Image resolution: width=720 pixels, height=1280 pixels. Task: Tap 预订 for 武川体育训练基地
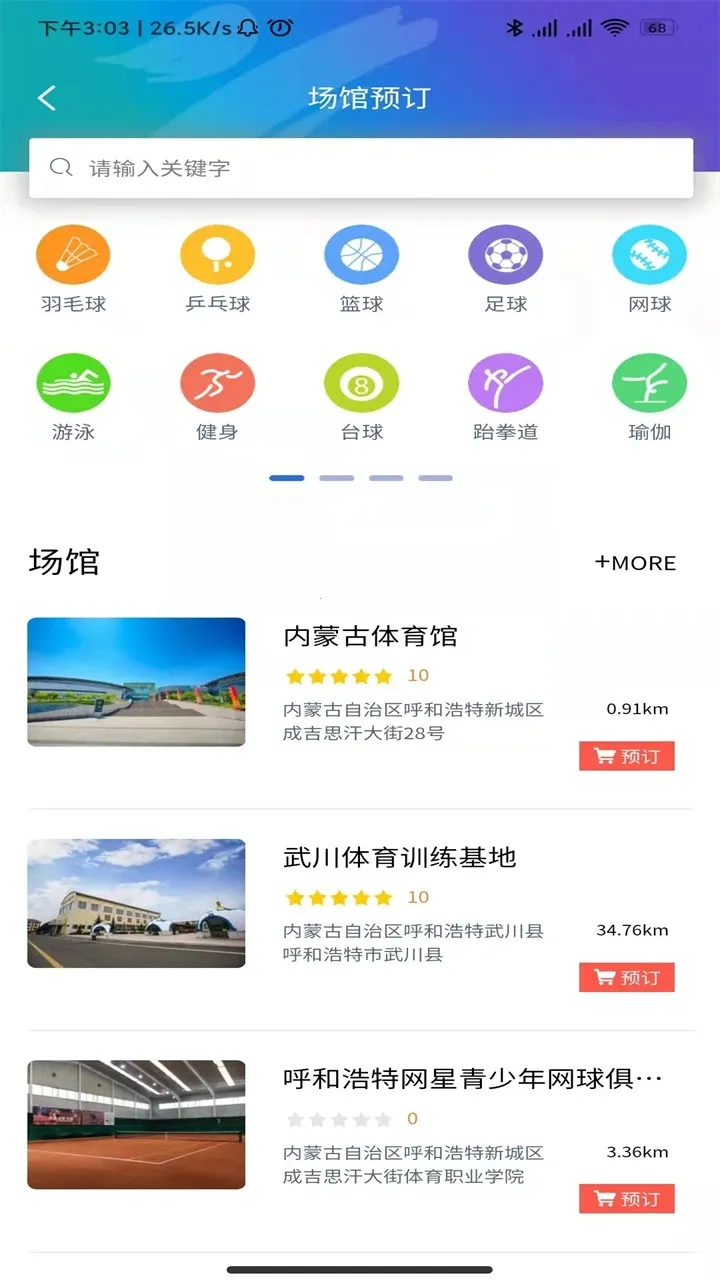pos(626,977)
